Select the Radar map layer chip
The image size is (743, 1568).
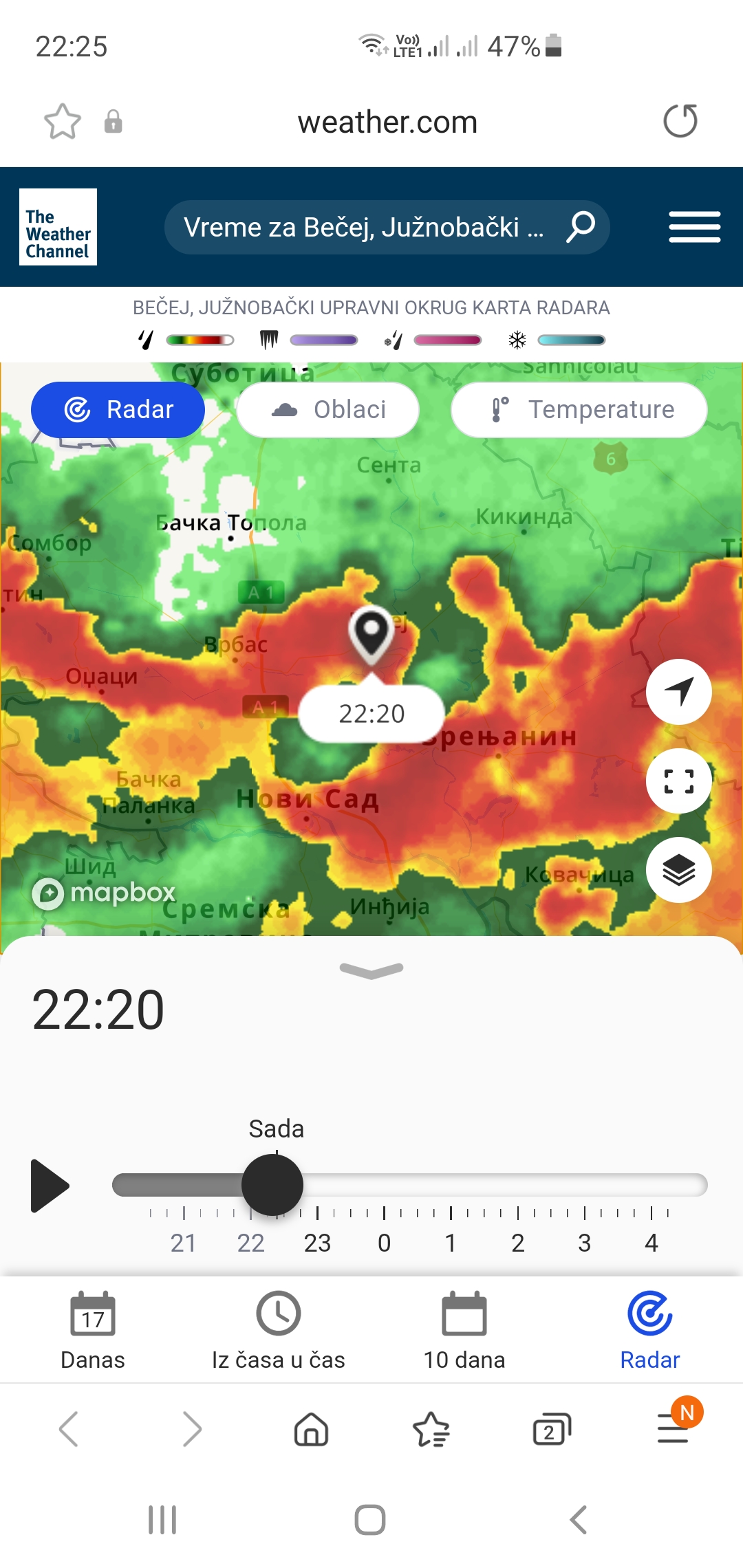pos(118,410)
